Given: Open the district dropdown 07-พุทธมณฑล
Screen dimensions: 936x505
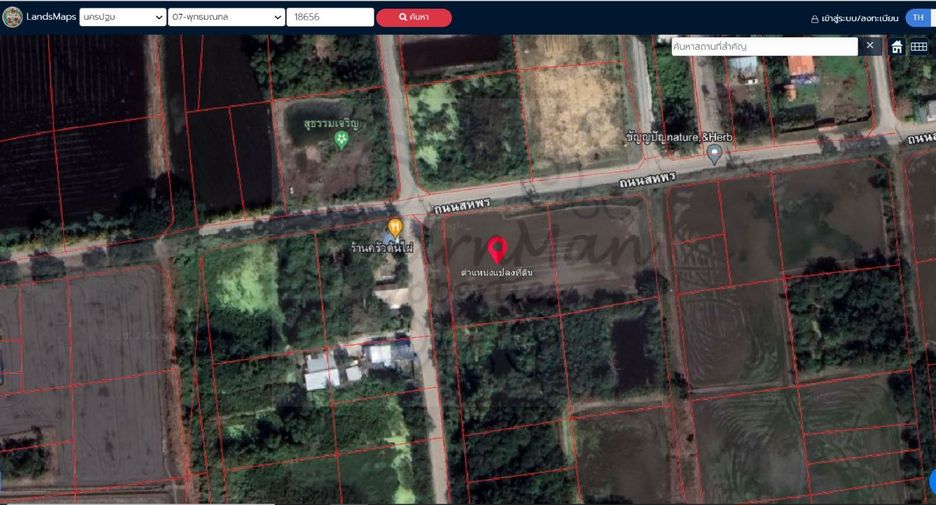Looking at the screenshot, I should coord(226,17).
